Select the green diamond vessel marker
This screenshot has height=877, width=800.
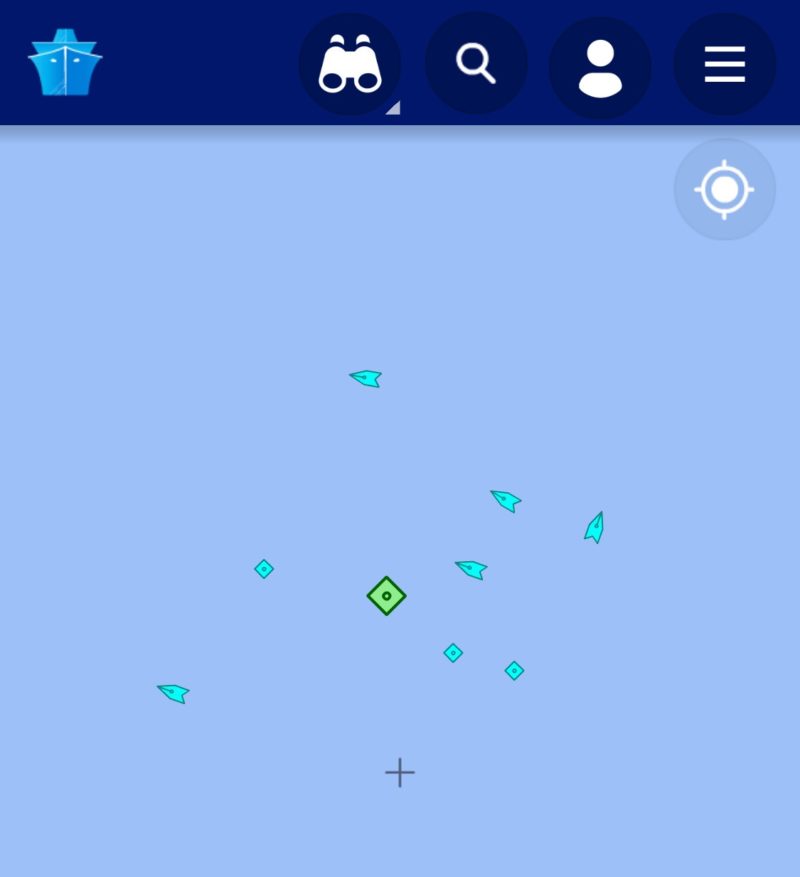(x=386, y=596)
